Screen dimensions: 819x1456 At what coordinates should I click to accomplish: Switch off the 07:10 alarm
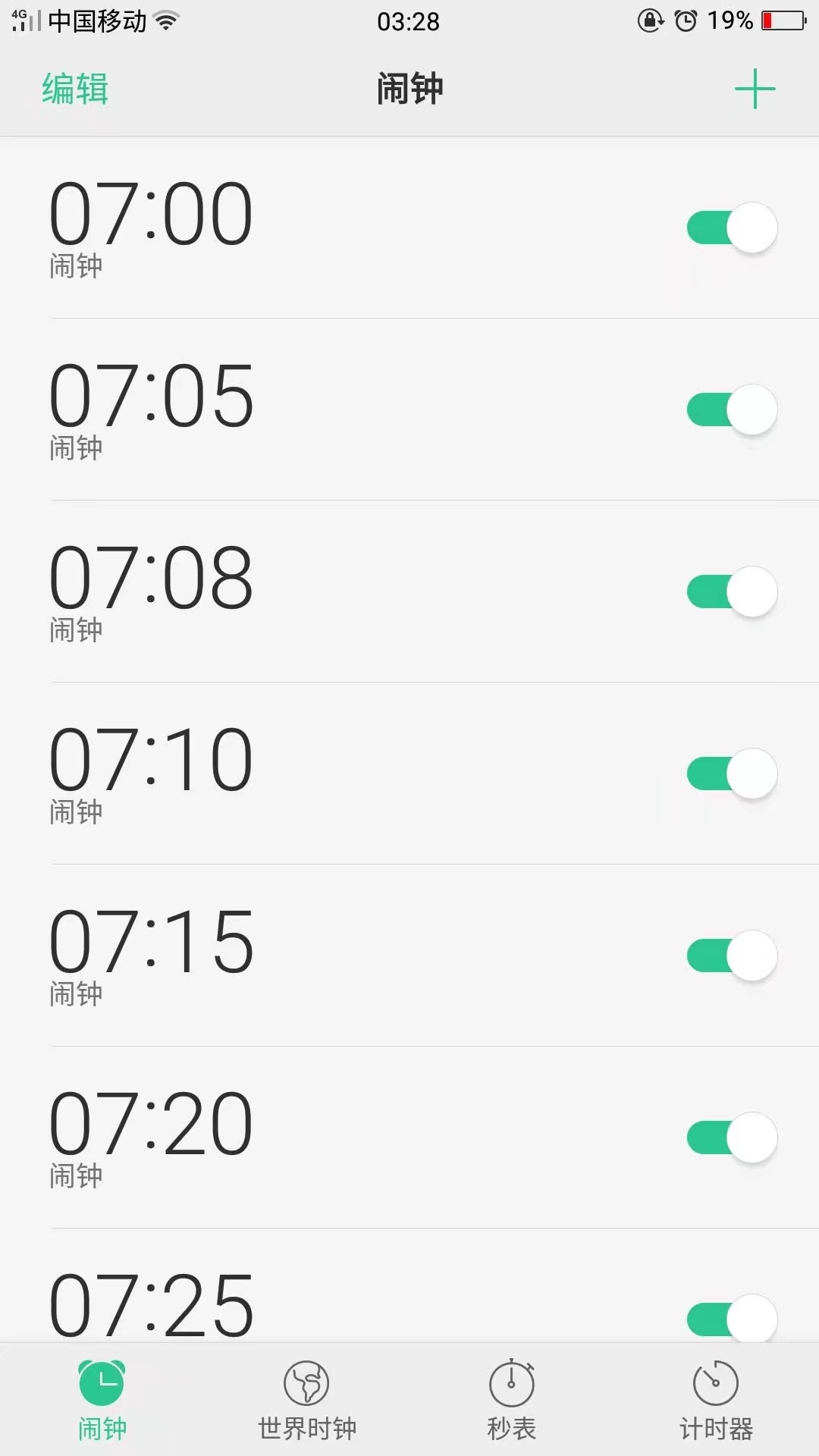pyautogui.click(x=732, y=773)
